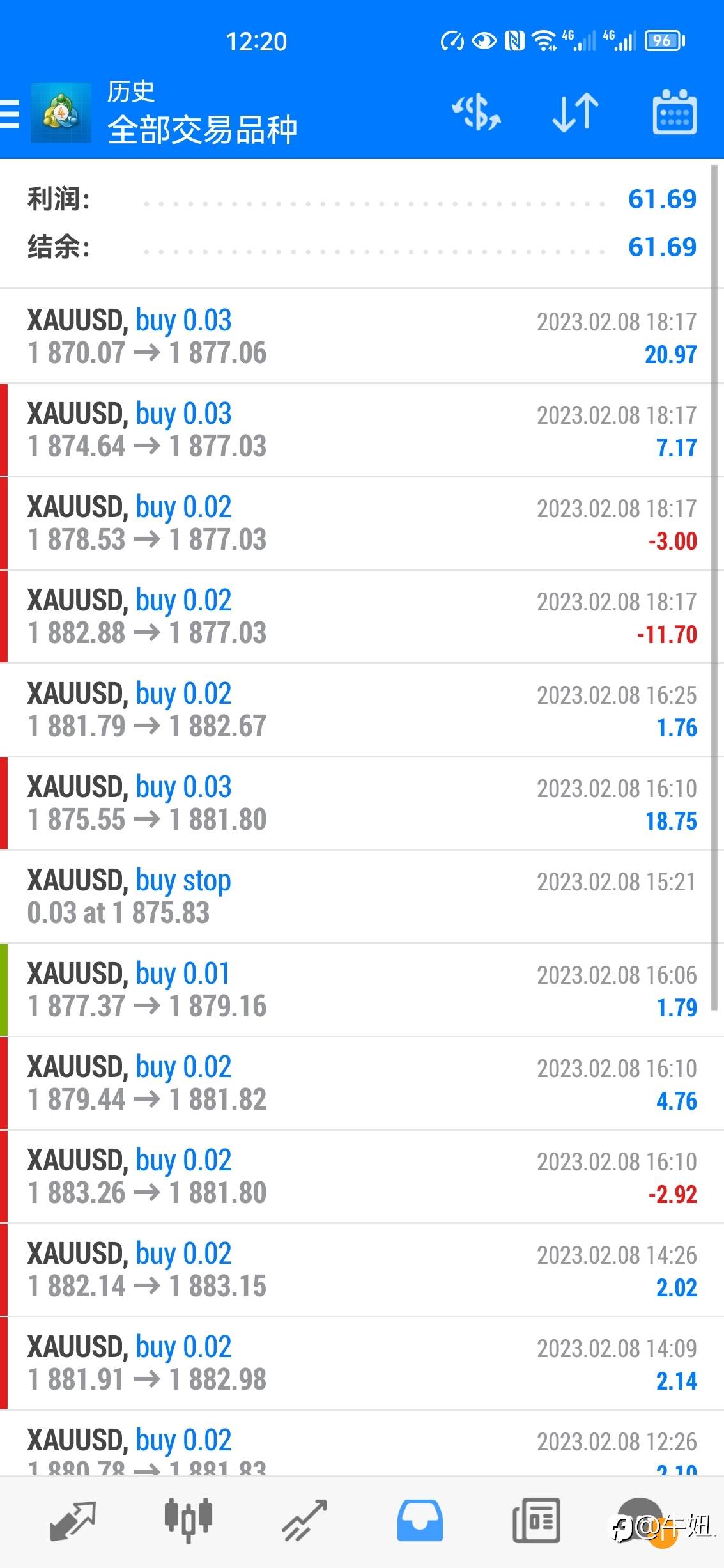Open the symbol filter icon
The height and width of the screenshot is (1568, 724).
[x=476, y=113]
